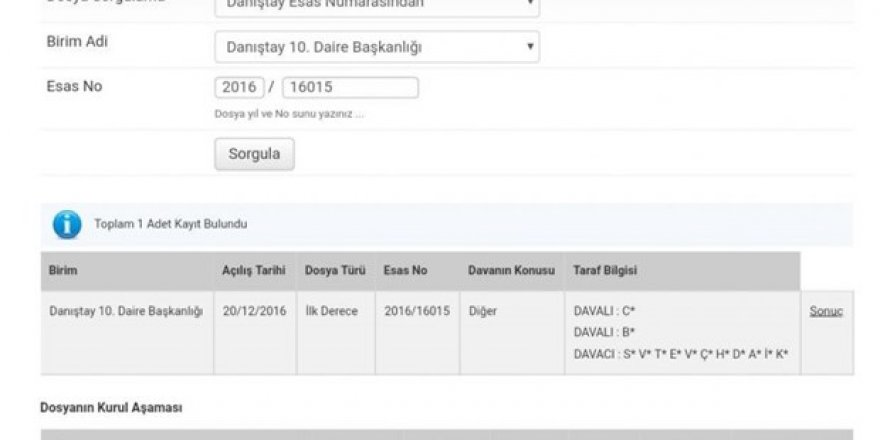Expand the Birim Adı dropdown
The height and width of the screenshot is (440, 880).
point(377,47)
